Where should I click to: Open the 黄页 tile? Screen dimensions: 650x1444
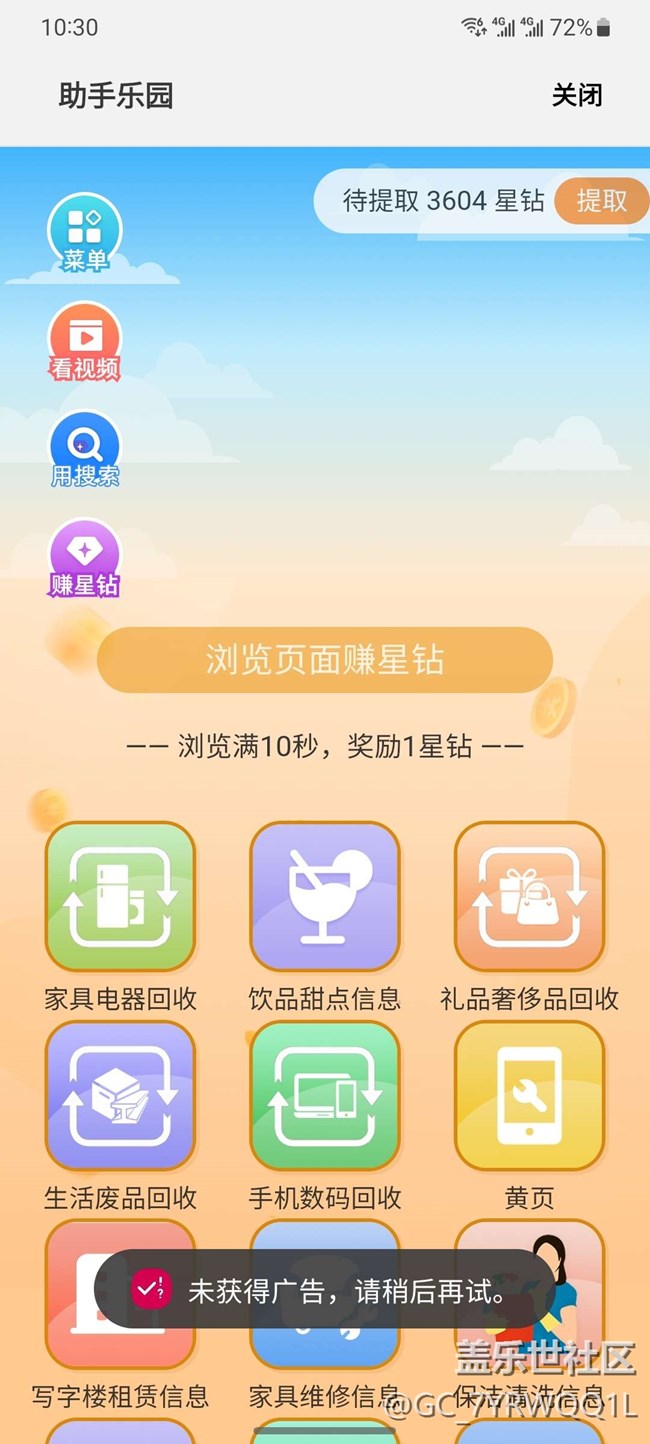529,1096
